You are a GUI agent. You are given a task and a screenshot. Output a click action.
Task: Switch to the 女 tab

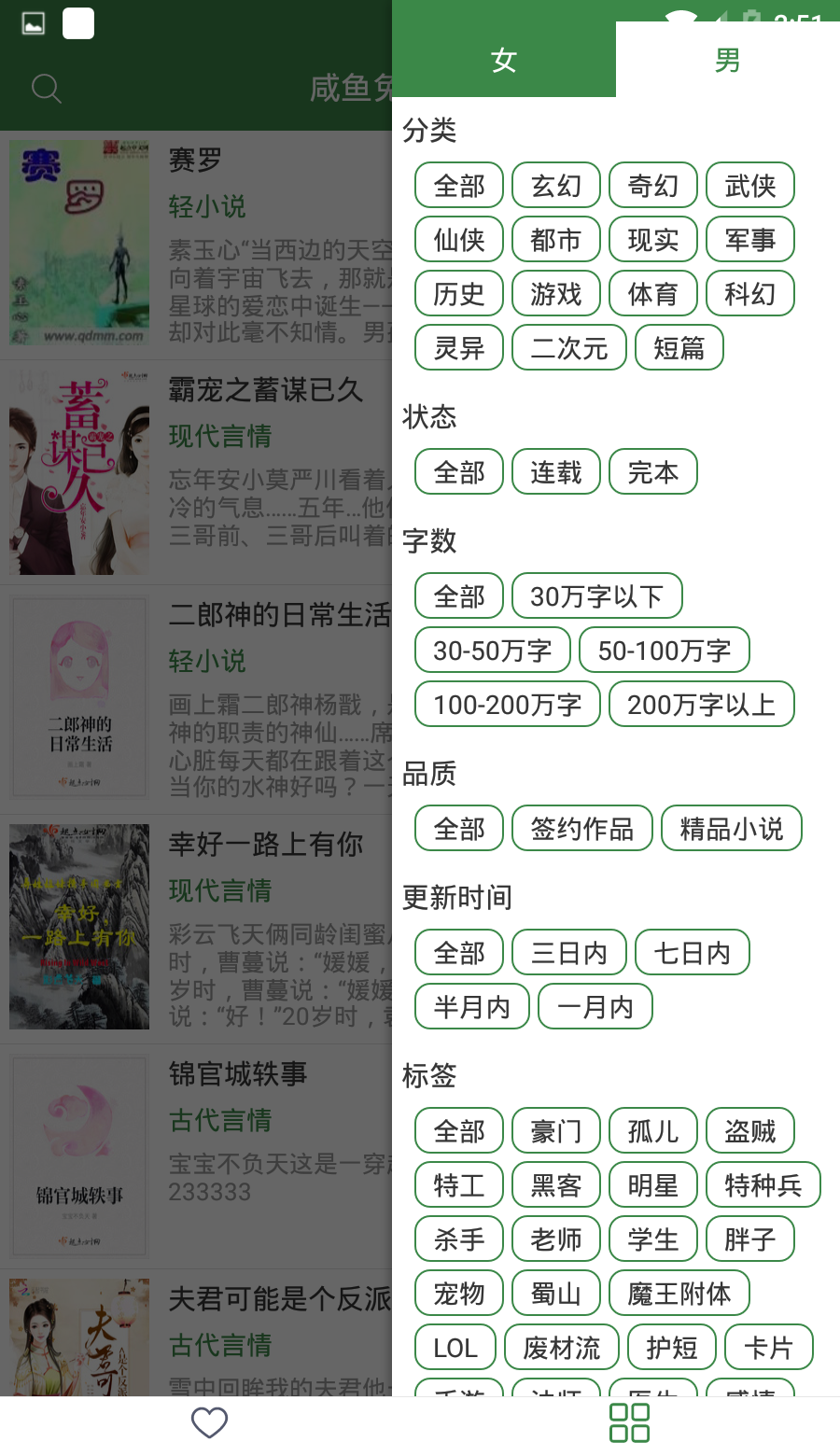click(x=504, y=61)
